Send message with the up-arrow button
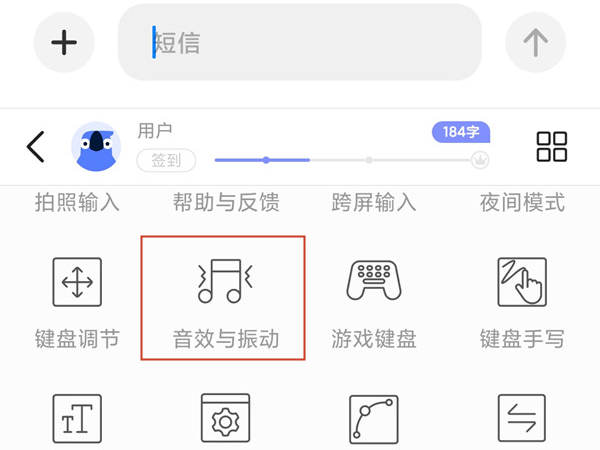Screen dimensions: 600x450 point(536,42)
